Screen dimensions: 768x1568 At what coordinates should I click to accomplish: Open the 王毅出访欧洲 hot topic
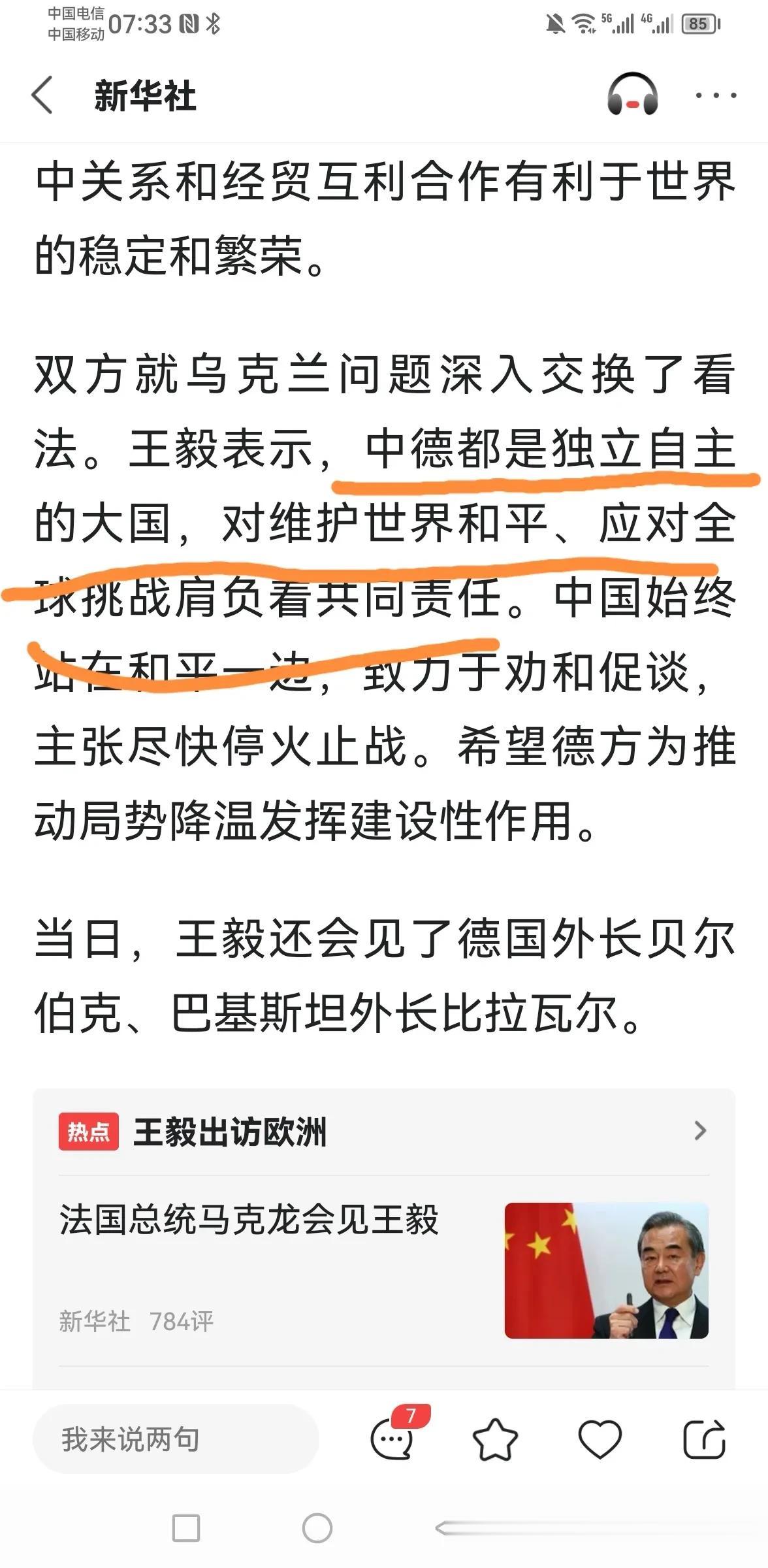(x=383, y=1131)
